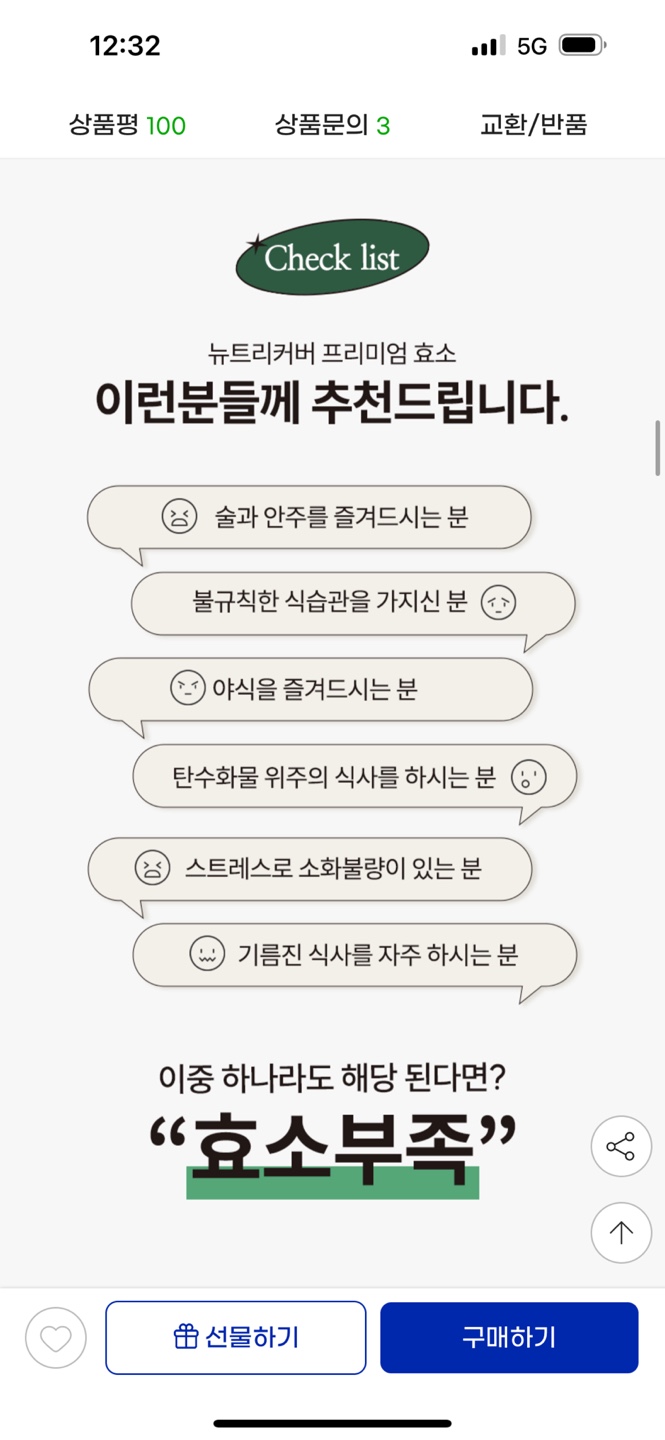The image size is (665, 1440).
Task: Open the 상품문의 product inquiries tab
Action: (x=332, y=125)
